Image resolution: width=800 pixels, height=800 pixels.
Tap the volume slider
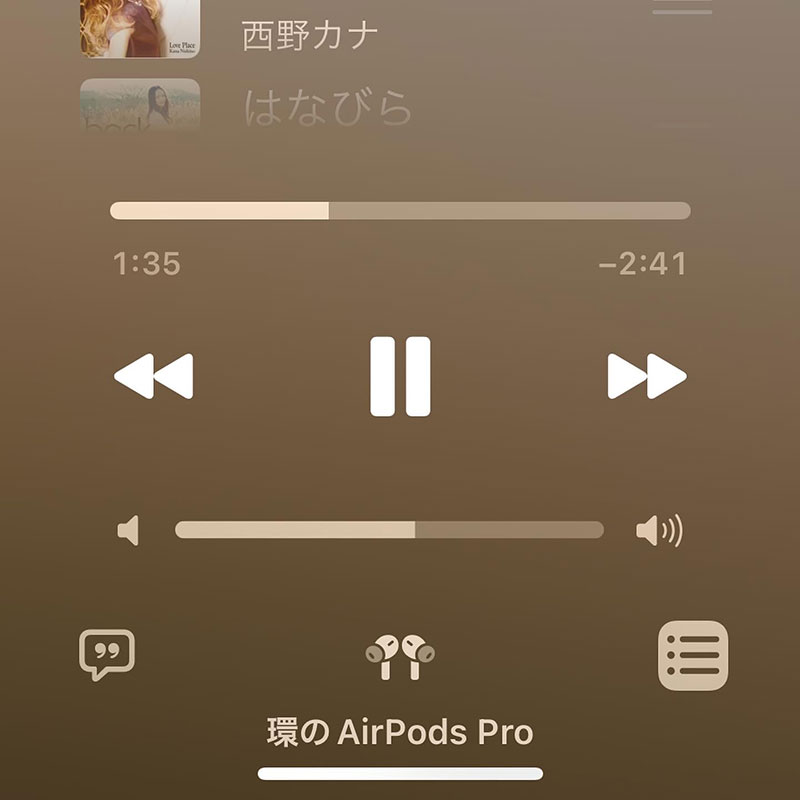tap(389, 530)
